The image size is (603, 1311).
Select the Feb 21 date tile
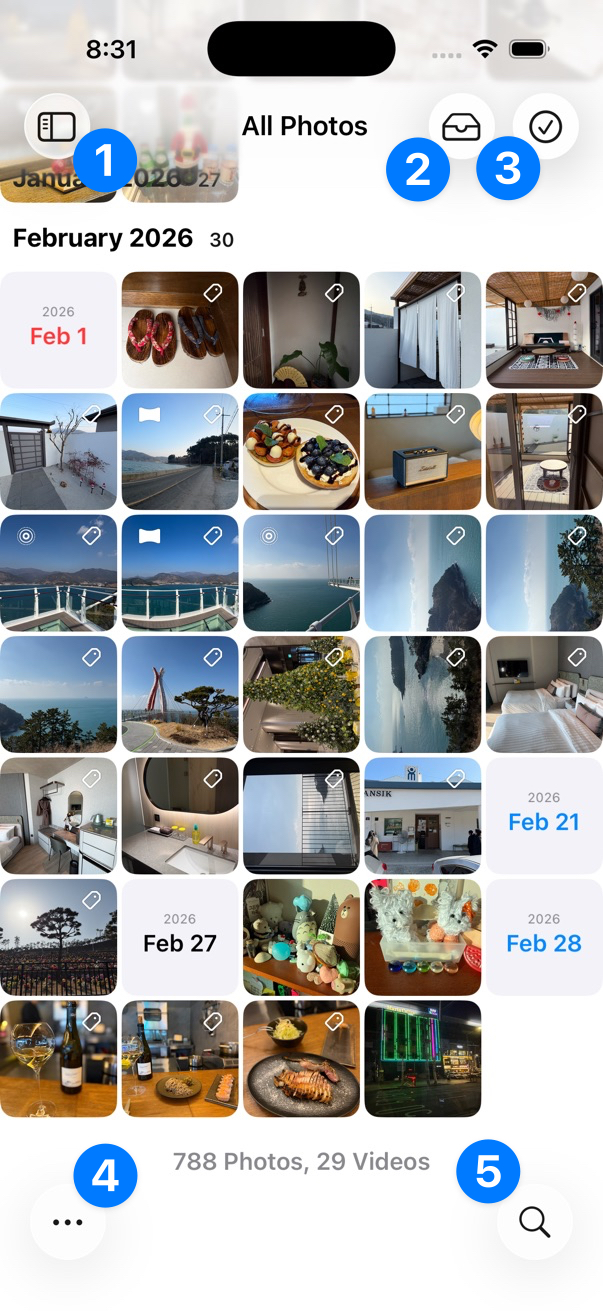click(x=544, y=815)
